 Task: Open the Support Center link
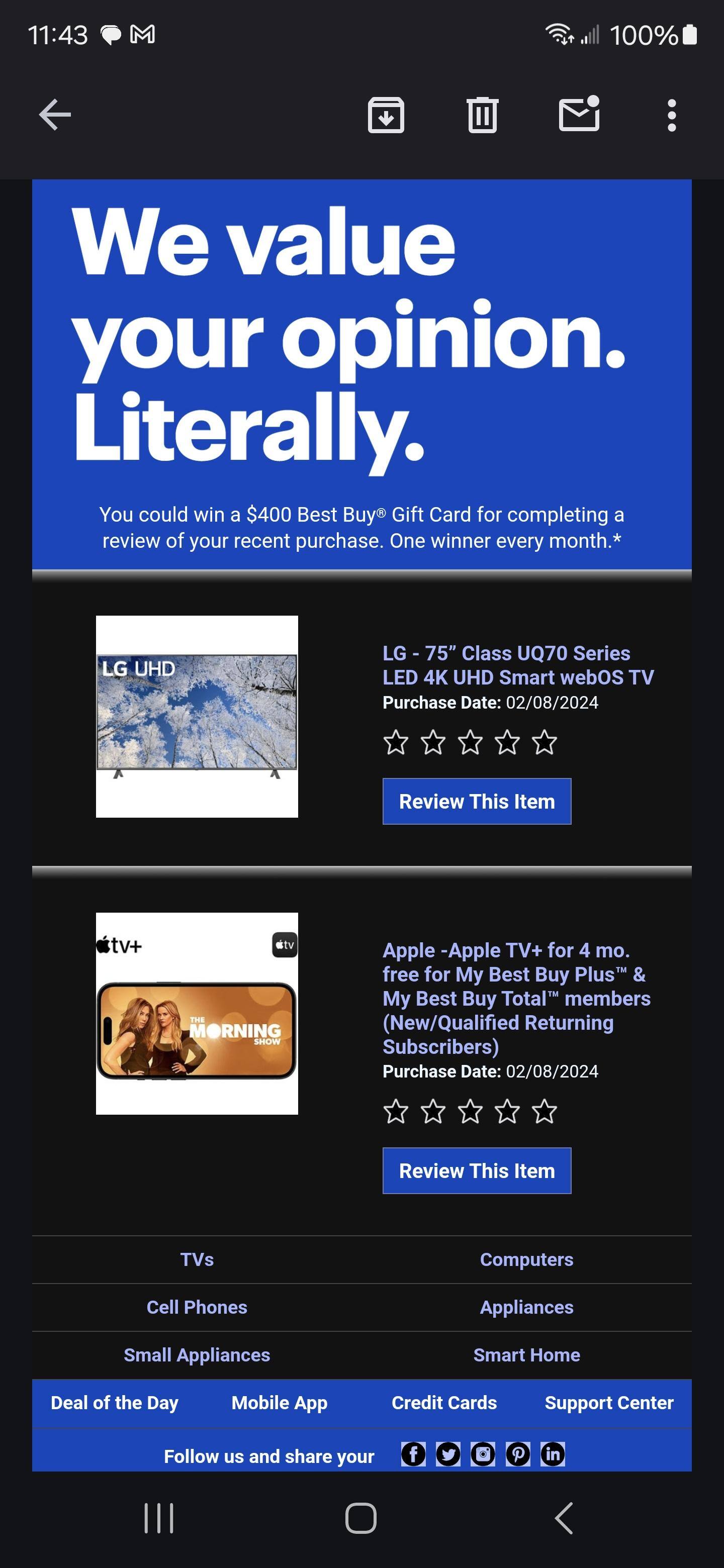click(609, 1403)
